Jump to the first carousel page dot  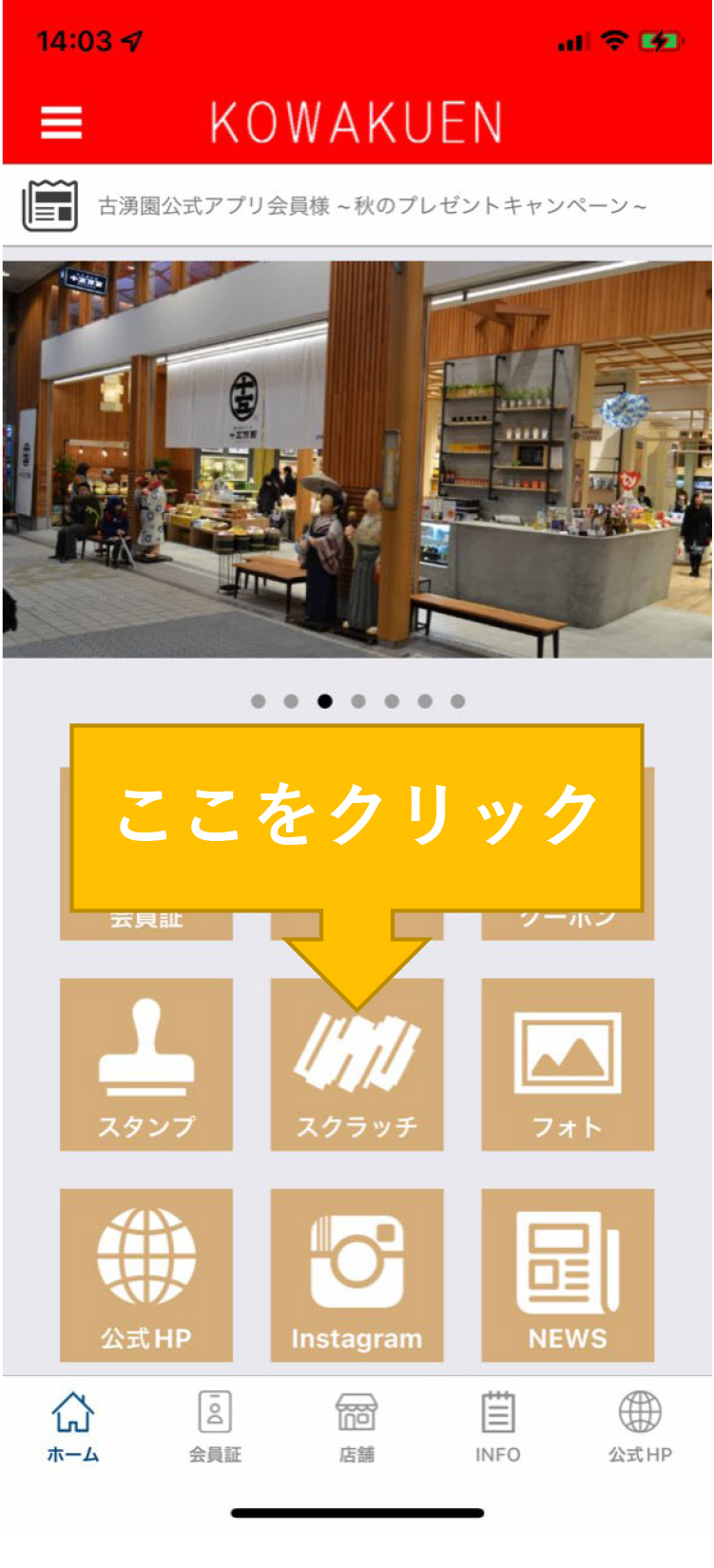tap(259, 701)
